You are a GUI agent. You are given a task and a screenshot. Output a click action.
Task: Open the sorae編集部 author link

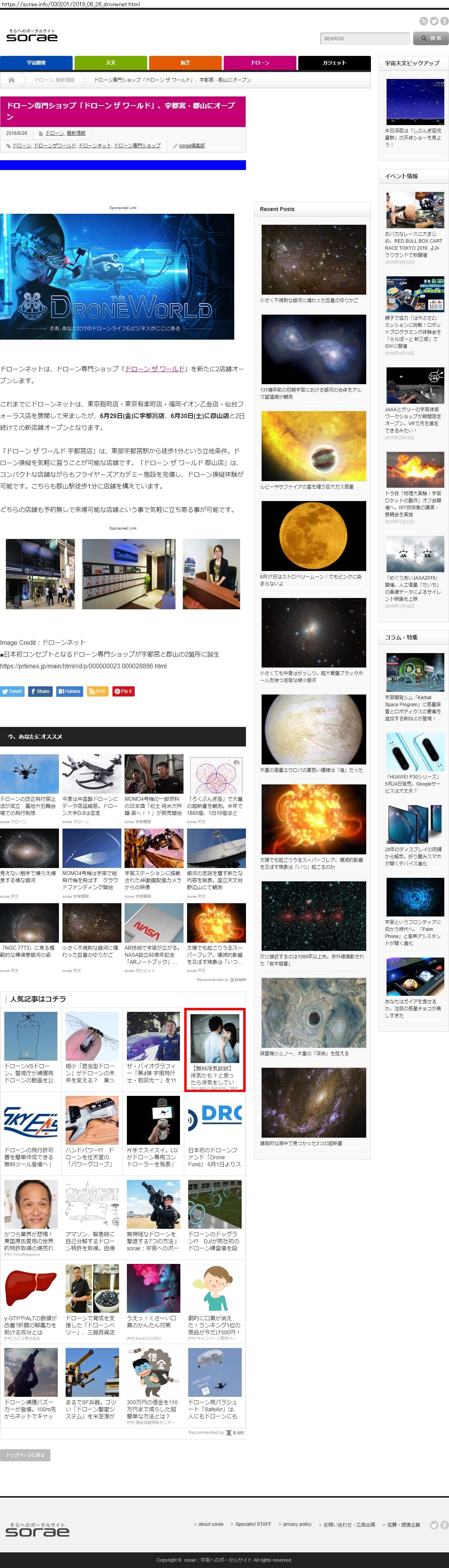coord(192,145)
